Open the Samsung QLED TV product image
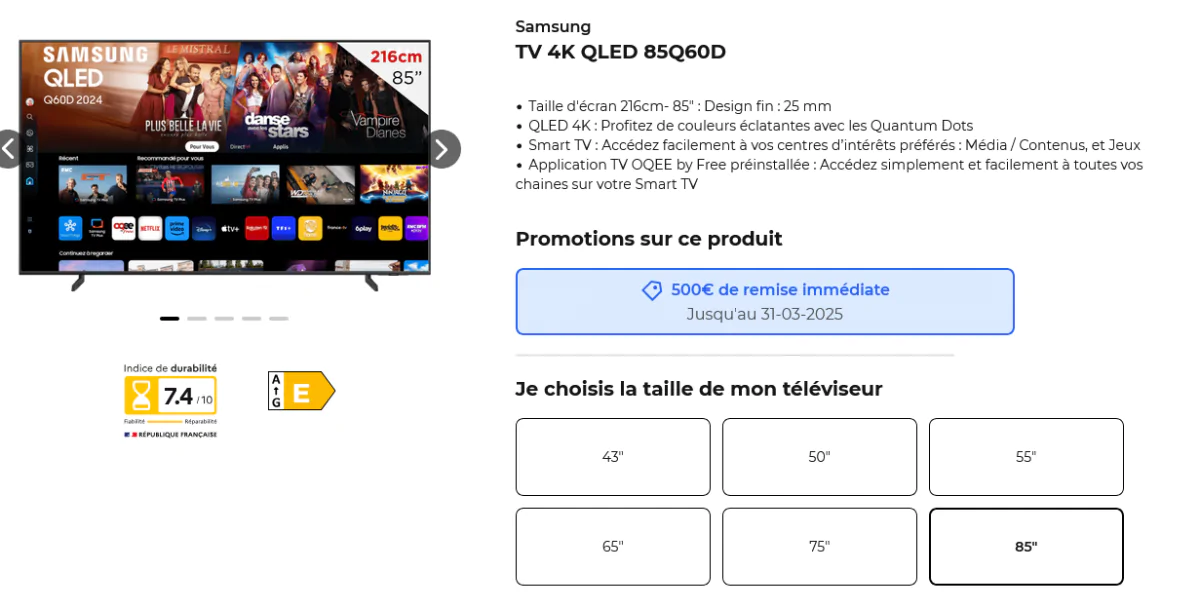Image resolution: width=1200 pixels, height=610 pixels. 225,160
